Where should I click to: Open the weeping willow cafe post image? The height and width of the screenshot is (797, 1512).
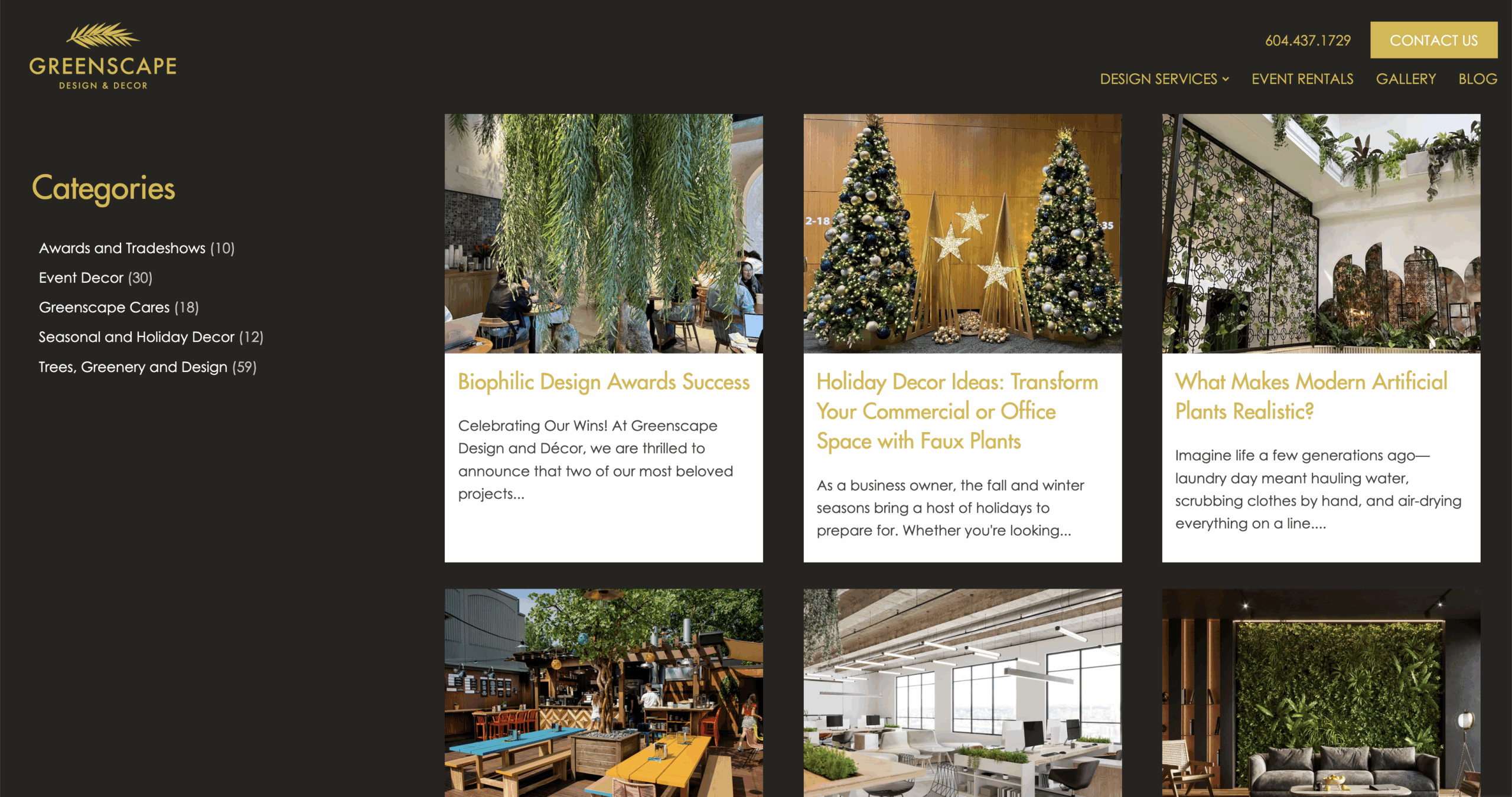pyautogui.click(x=604, y=233)
